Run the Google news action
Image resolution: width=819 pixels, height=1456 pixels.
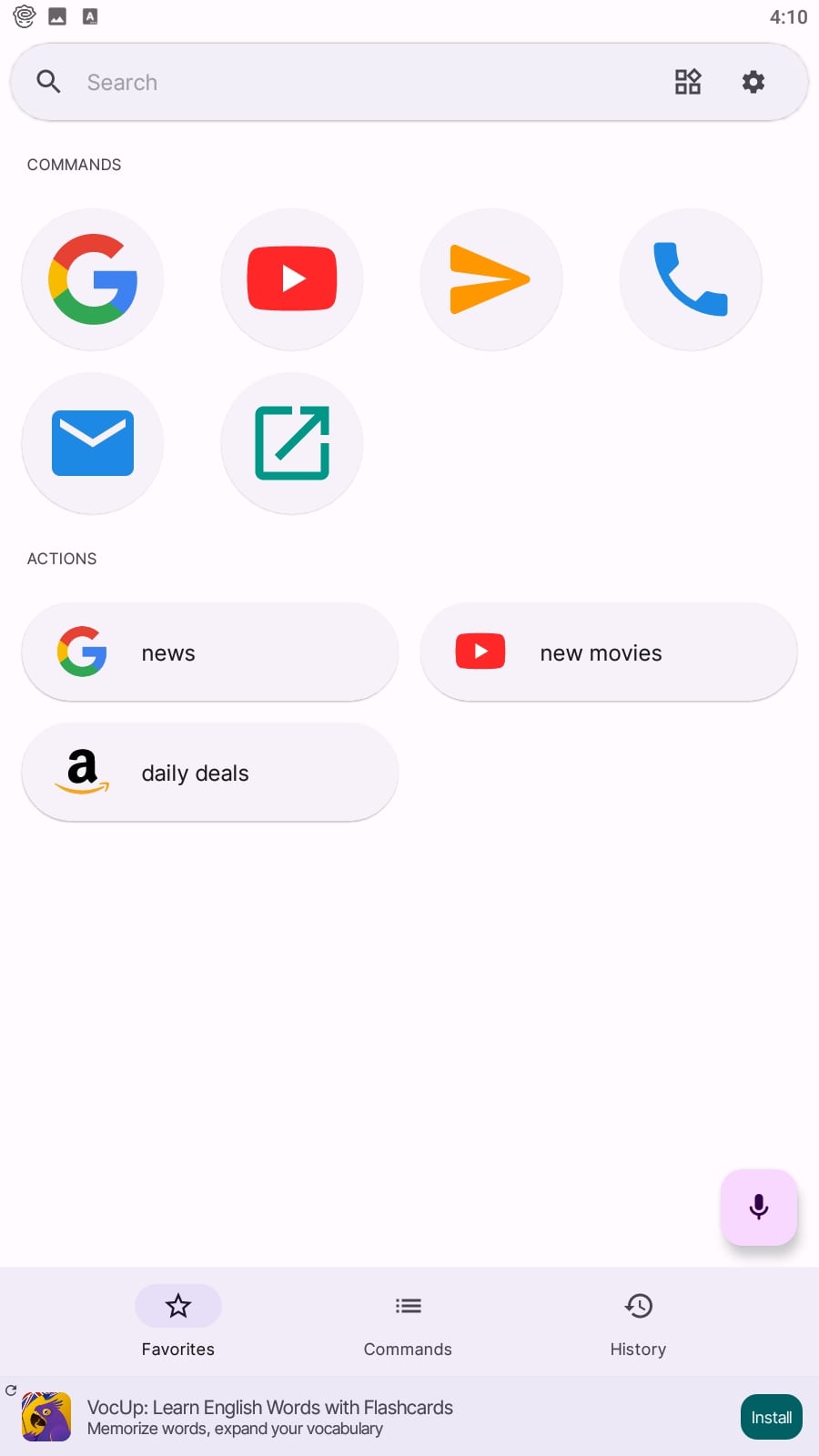click(x=210, y=652)
